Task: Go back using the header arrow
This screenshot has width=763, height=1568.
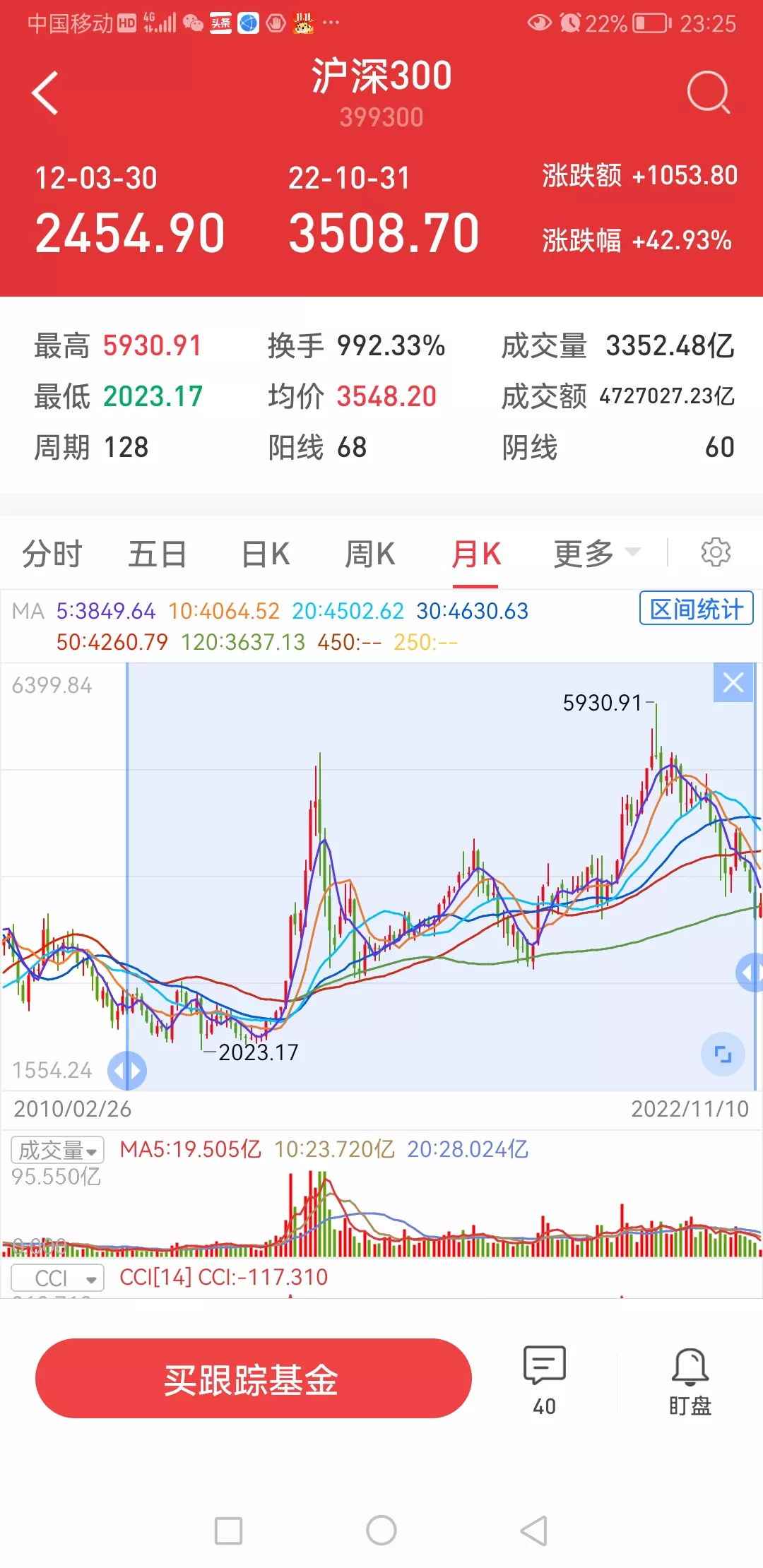Action: click(x=45, y=93)
